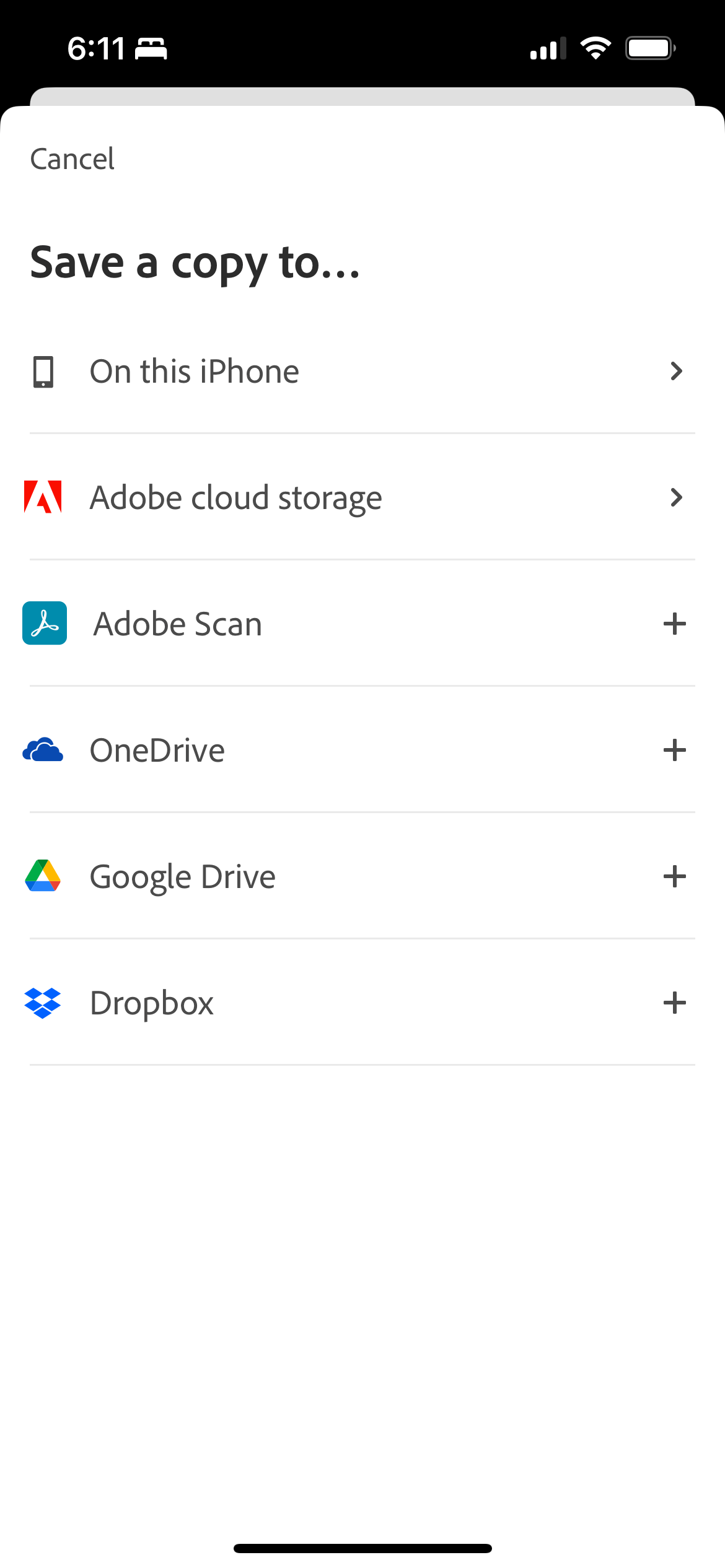Tap the battery level indicator

tap(649, 48)
